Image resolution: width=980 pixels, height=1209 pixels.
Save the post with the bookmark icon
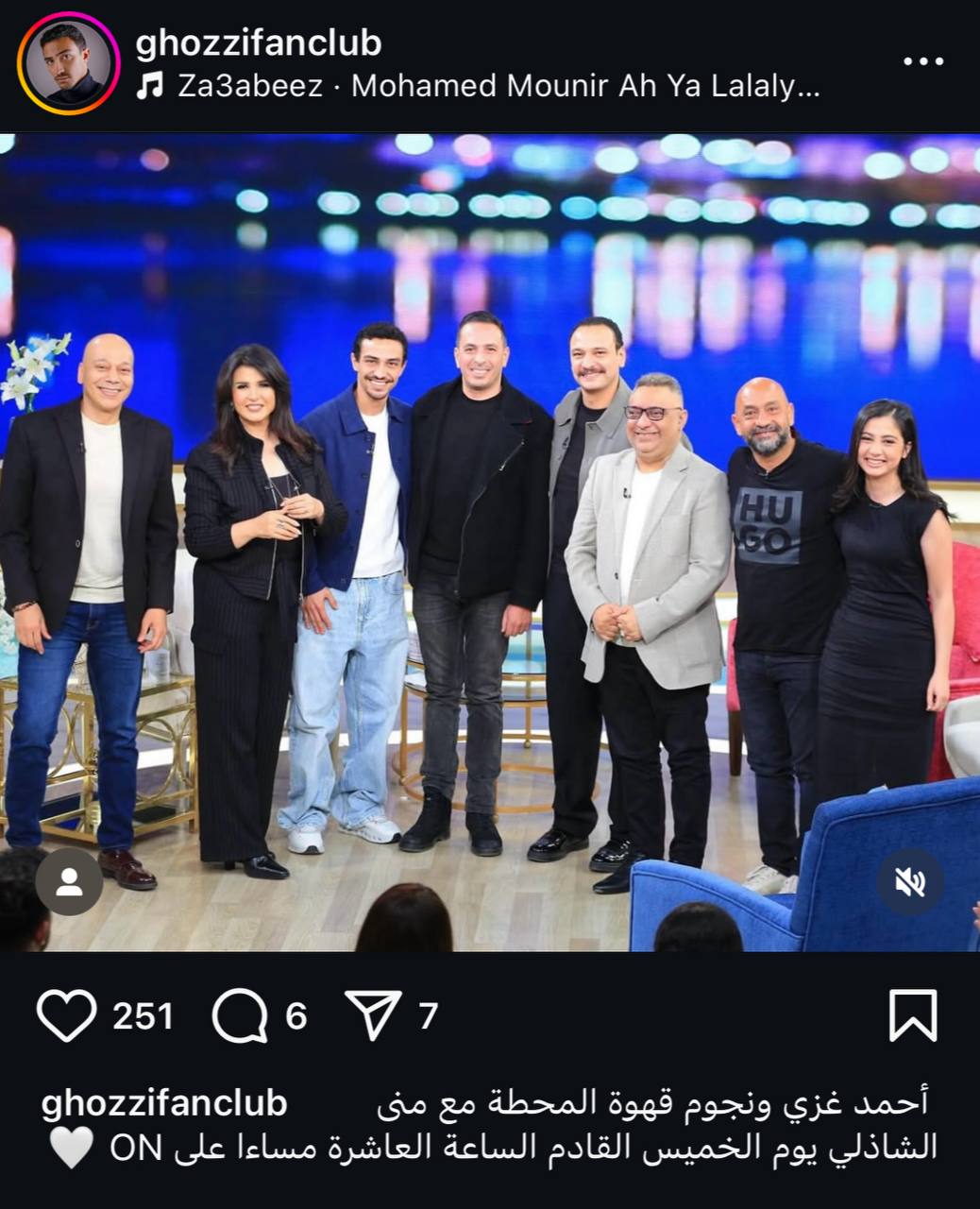coord(913,1016)
